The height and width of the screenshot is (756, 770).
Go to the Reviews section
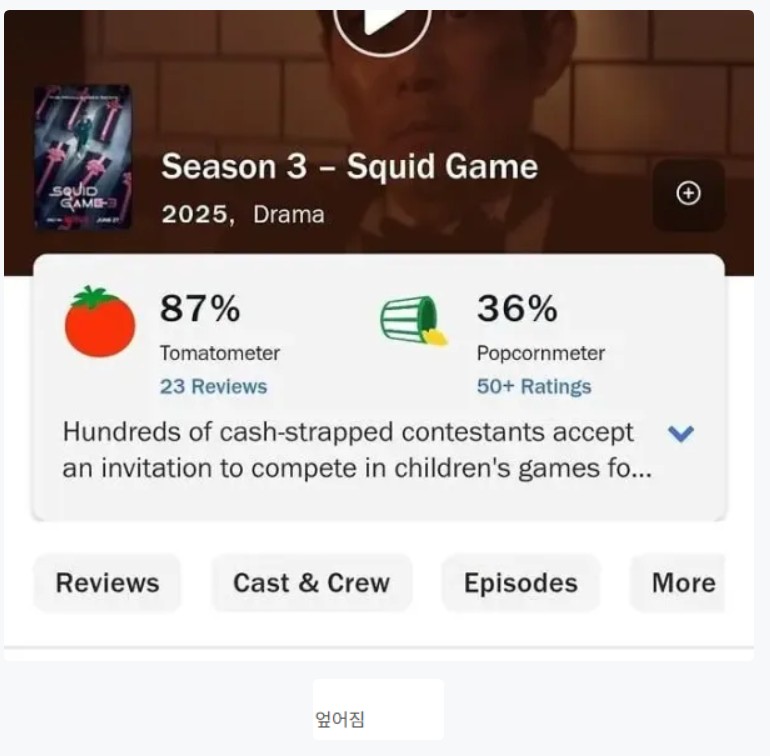point(107,583)
